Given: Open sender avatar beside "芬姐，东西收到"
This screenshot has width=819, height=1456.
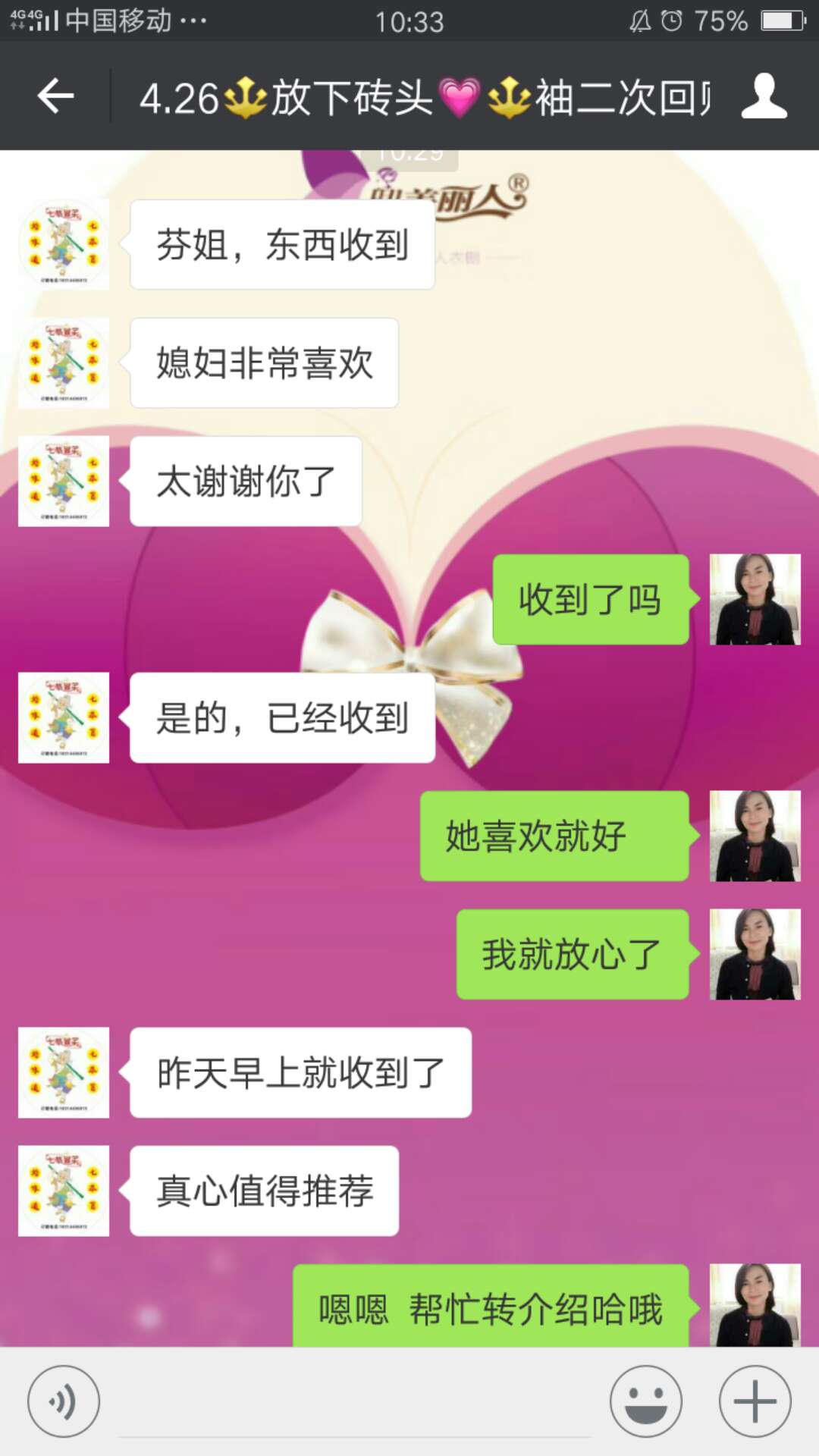Looking at the screenshot, I should (x=64, y=244).
